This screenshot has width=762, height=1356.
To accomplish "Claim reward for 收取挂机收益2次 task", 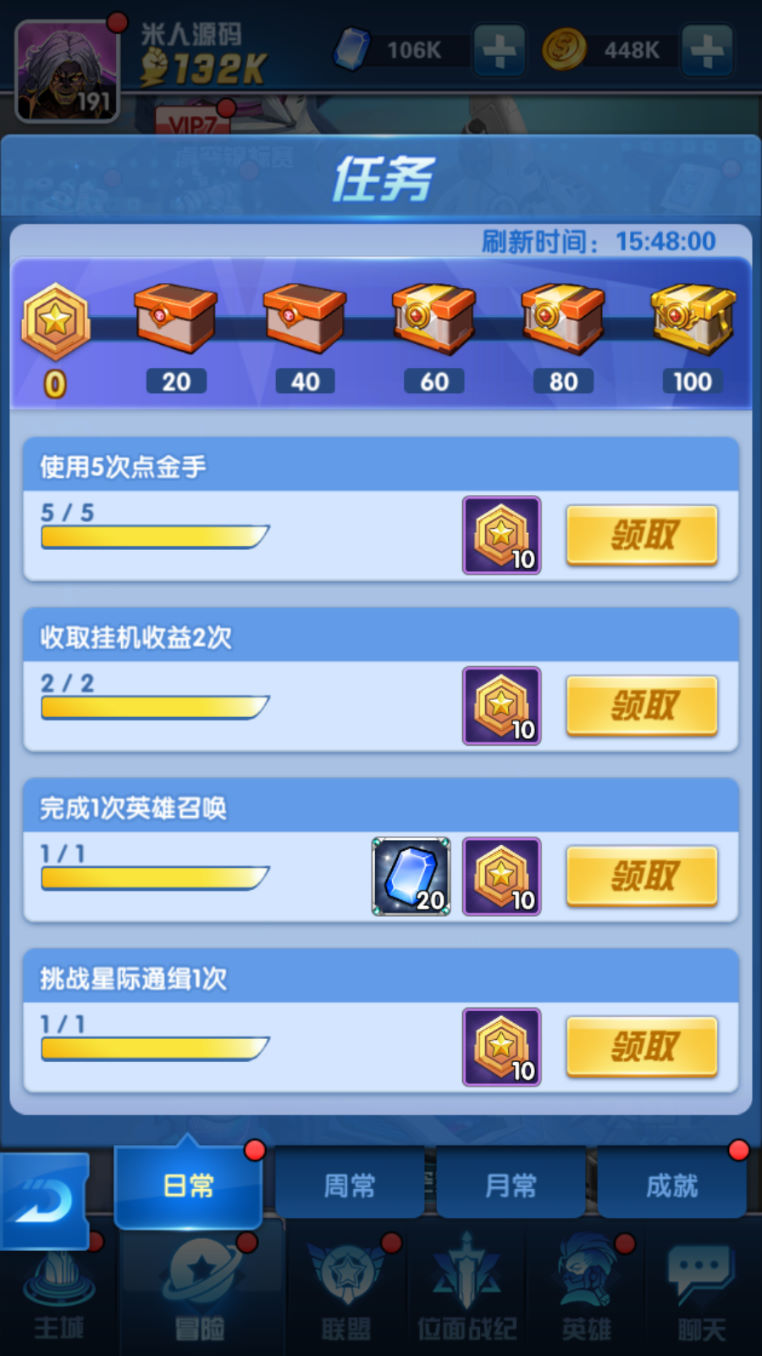I will point(642,706).
